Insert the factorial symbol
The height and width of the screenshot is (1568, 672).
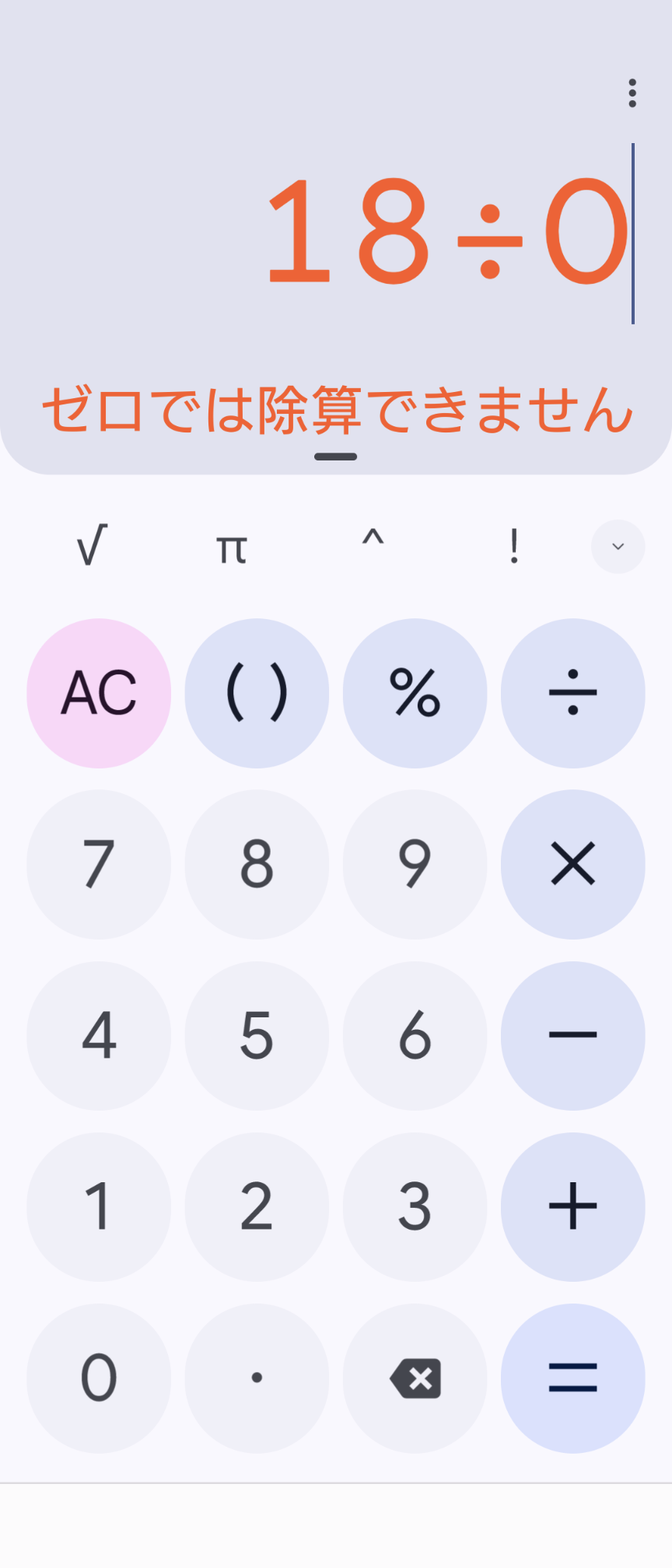513,546
